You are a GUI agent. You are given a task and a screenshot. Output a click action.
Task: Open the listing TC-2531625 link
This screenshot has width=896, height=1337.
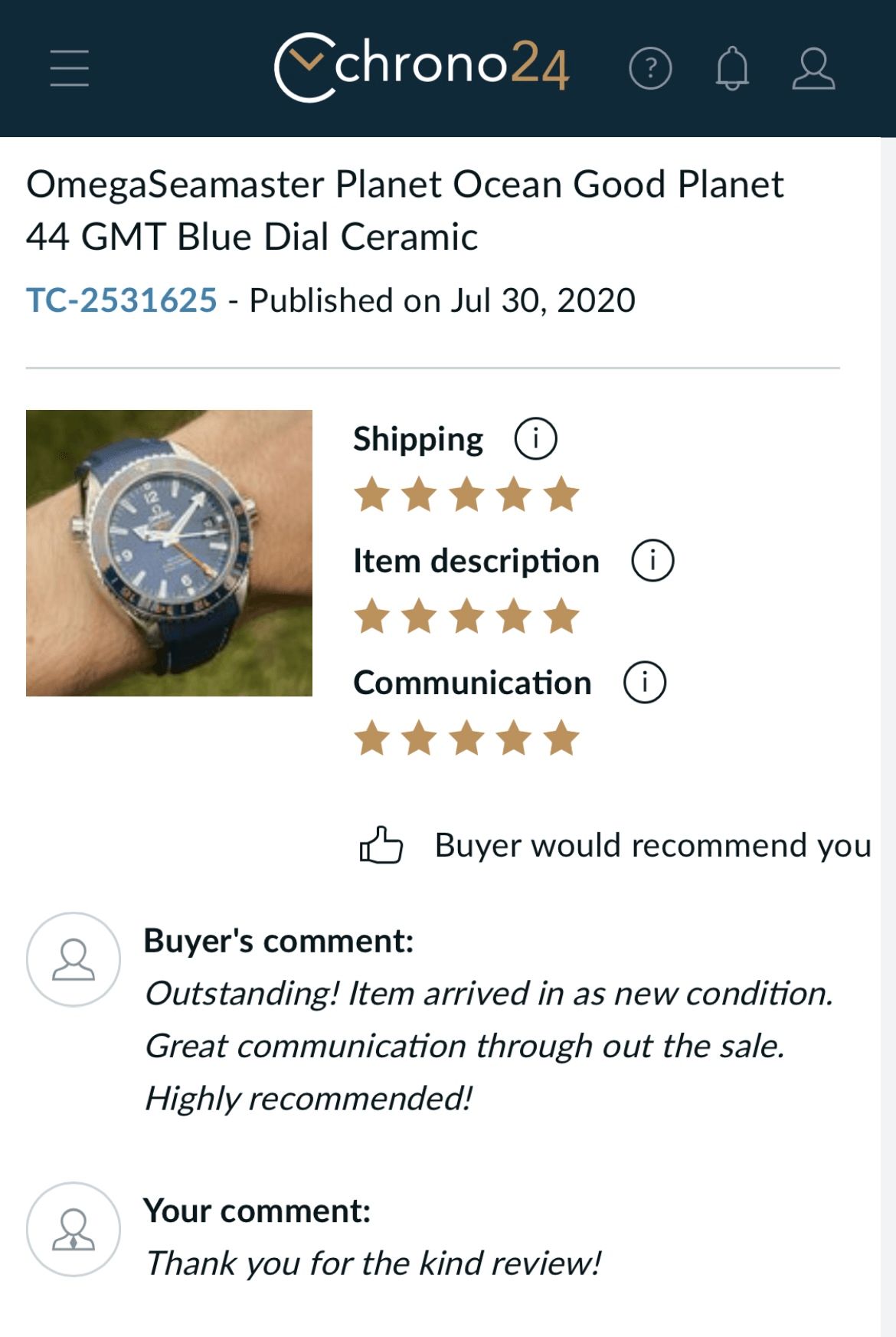(x=120, y=300)
